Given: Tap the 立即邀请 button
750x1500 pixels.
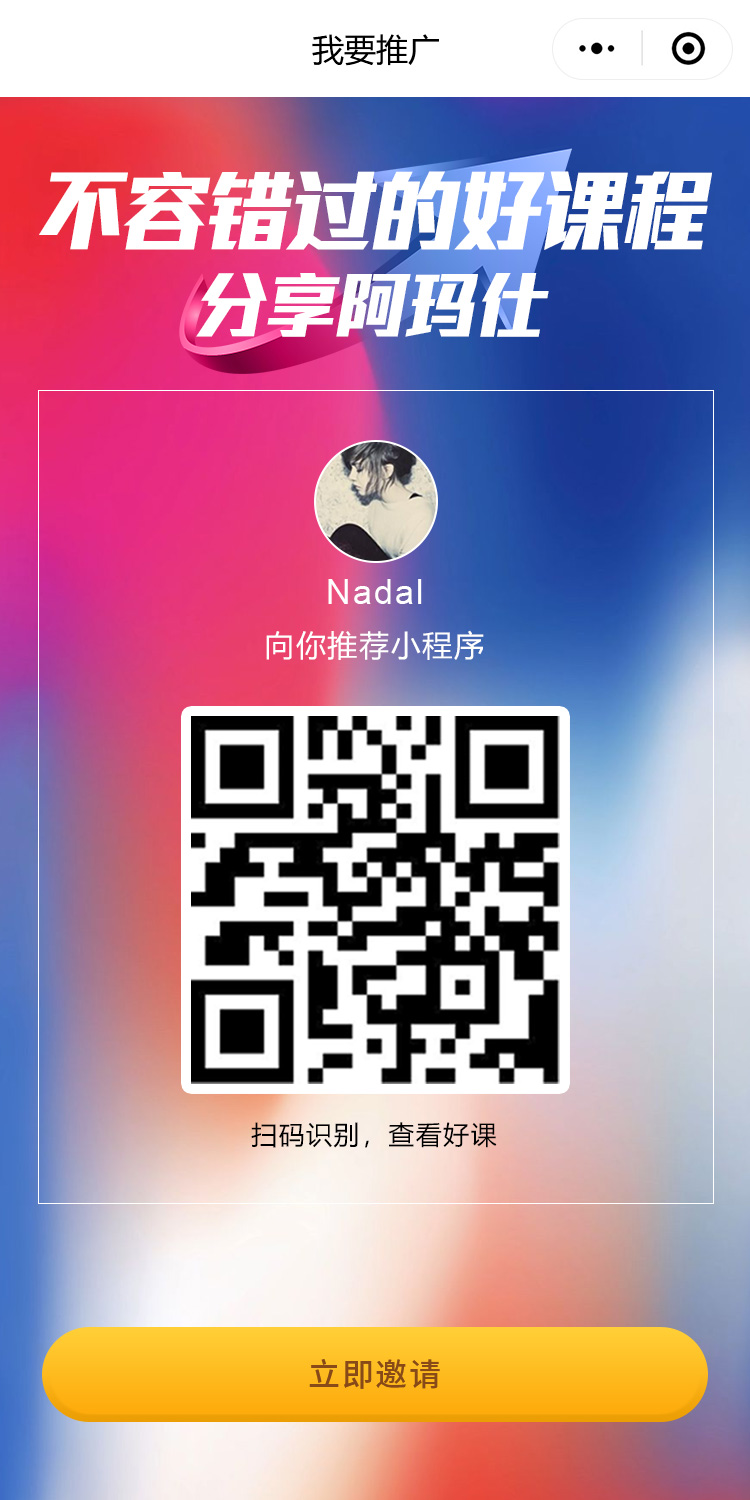Looking at the screenshot, I should click(x=375, y=1374).
